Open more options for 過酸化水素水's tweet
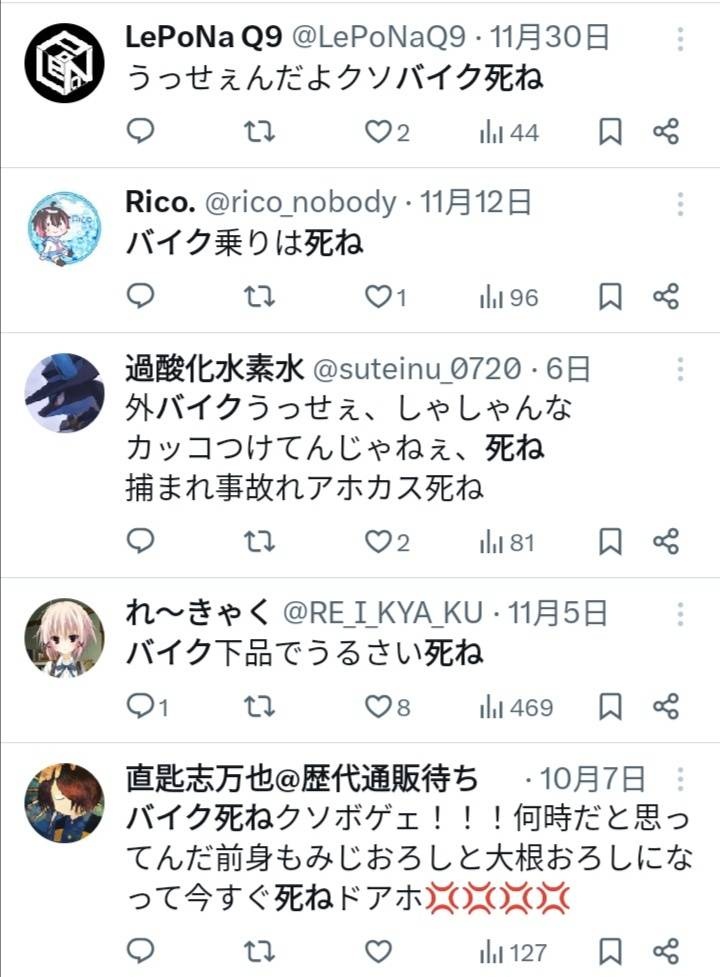The height and width of the screenshot is (977, 720). pyautogui.click(x=680, y=369)
